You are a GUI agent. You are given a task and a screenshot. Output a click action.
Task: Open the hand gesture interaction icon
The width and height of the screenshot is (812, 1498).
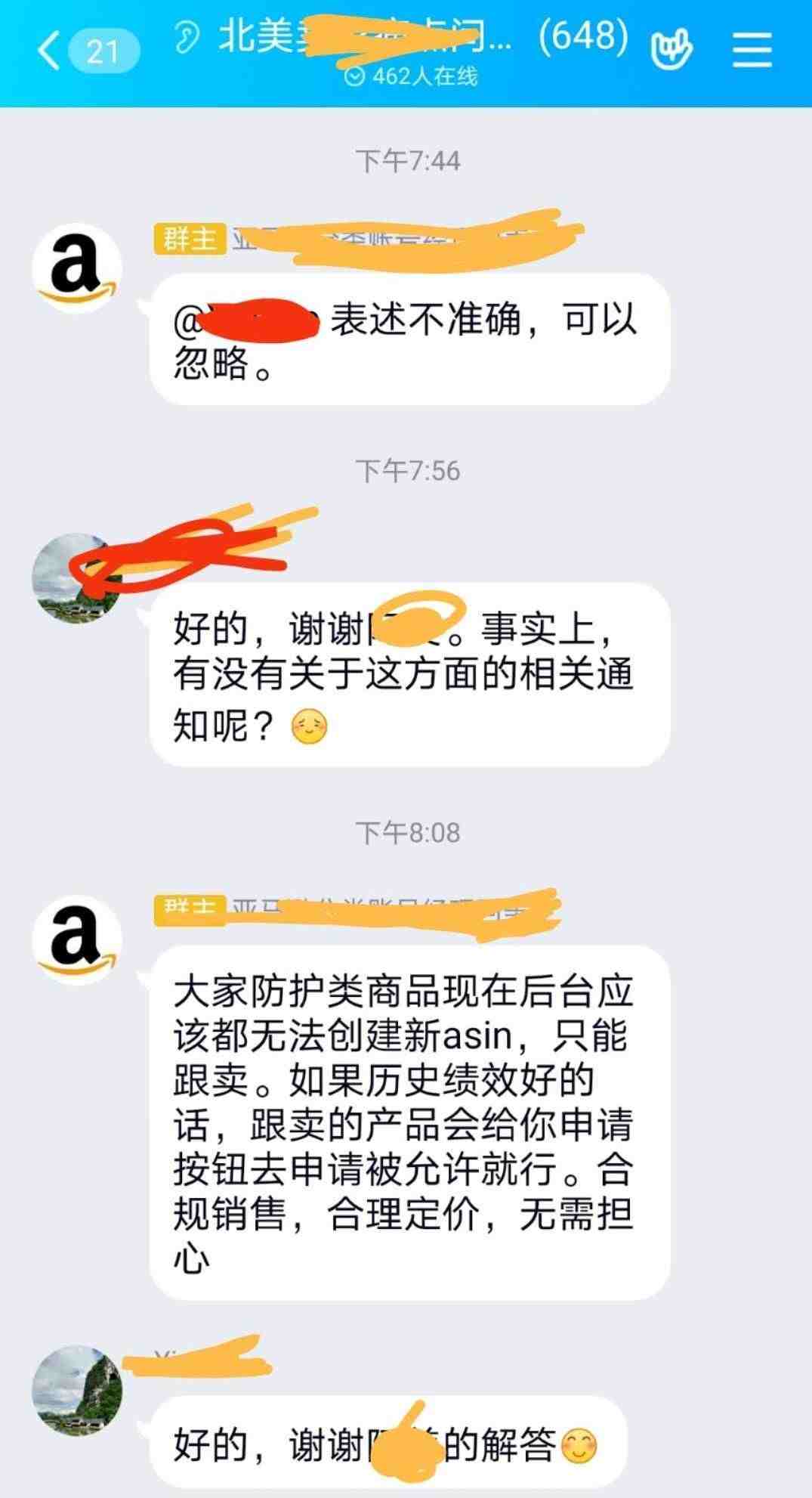tap(672, 51)
